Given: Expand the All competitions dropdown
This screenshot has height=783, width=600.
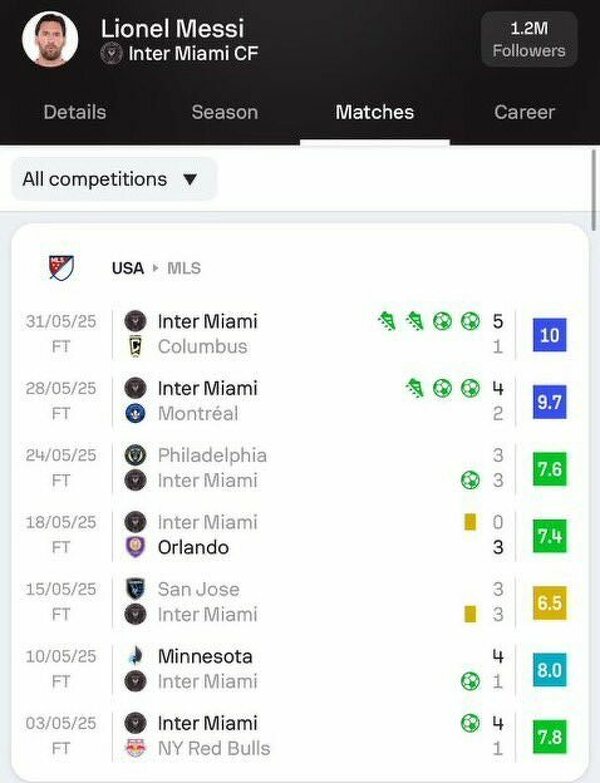Looking at the screenshot, I should pos(112,179).
